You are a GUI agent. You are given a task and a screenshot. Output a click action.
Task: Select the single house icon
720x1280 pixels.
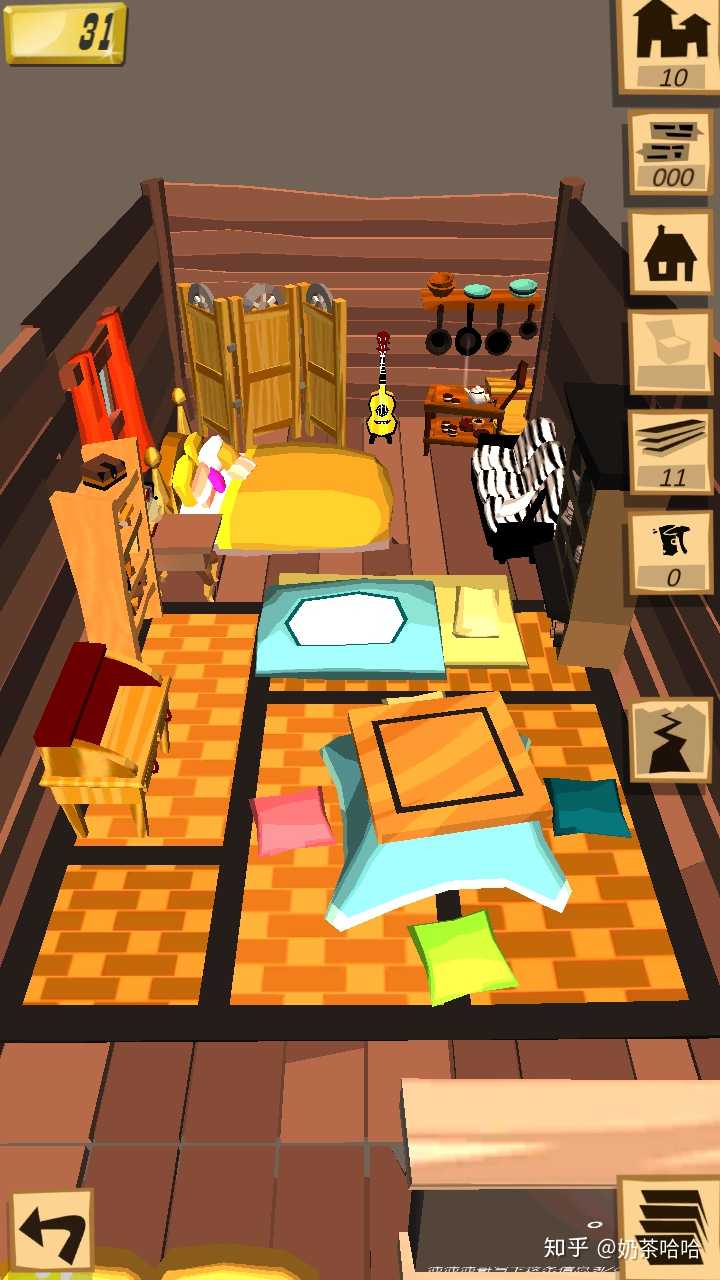coord(670,253)
